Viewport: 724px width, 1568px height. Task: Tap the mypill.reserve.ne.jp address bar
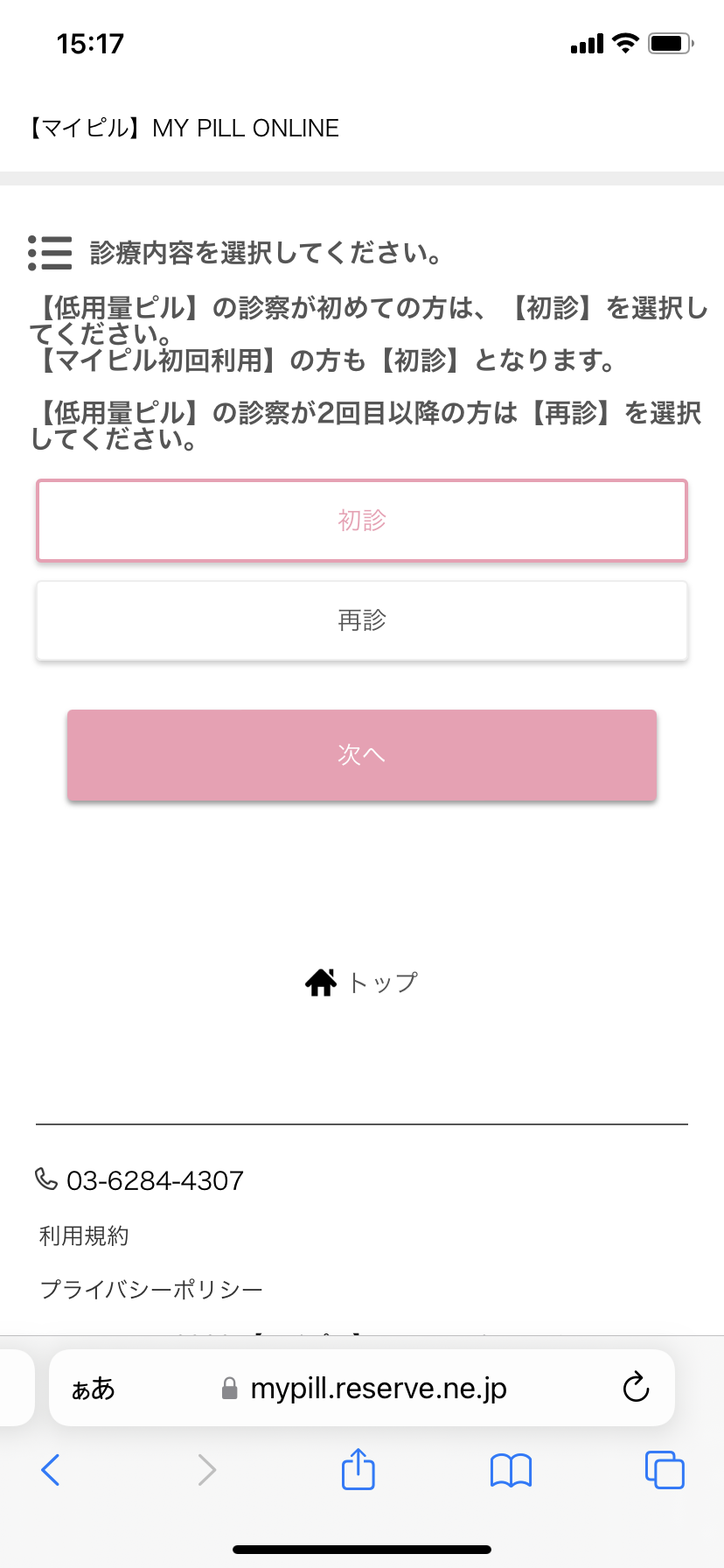[x=364, y=1389]
